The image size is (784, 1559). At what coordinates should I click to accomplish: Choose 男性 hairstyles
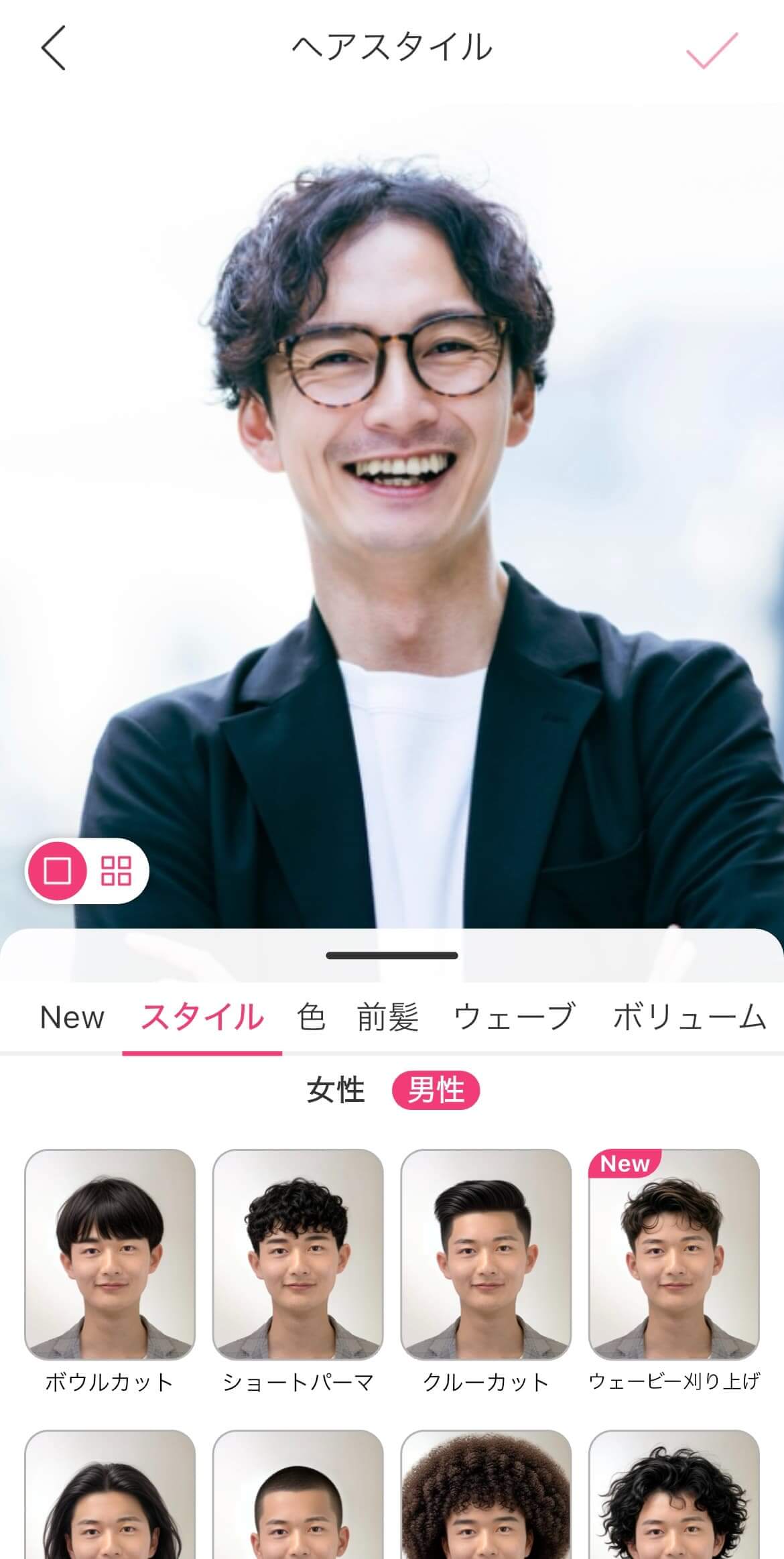tap(436, 1090)
